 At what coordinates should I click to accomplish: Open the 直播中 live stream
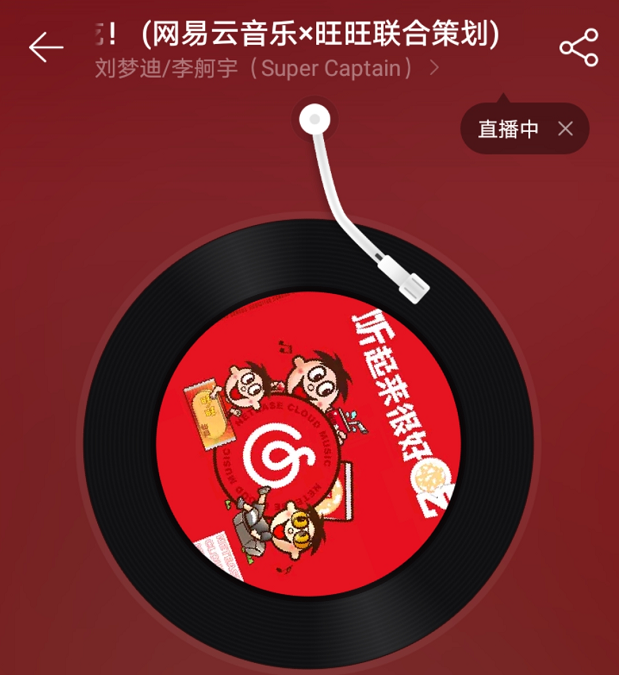(508, 129)
